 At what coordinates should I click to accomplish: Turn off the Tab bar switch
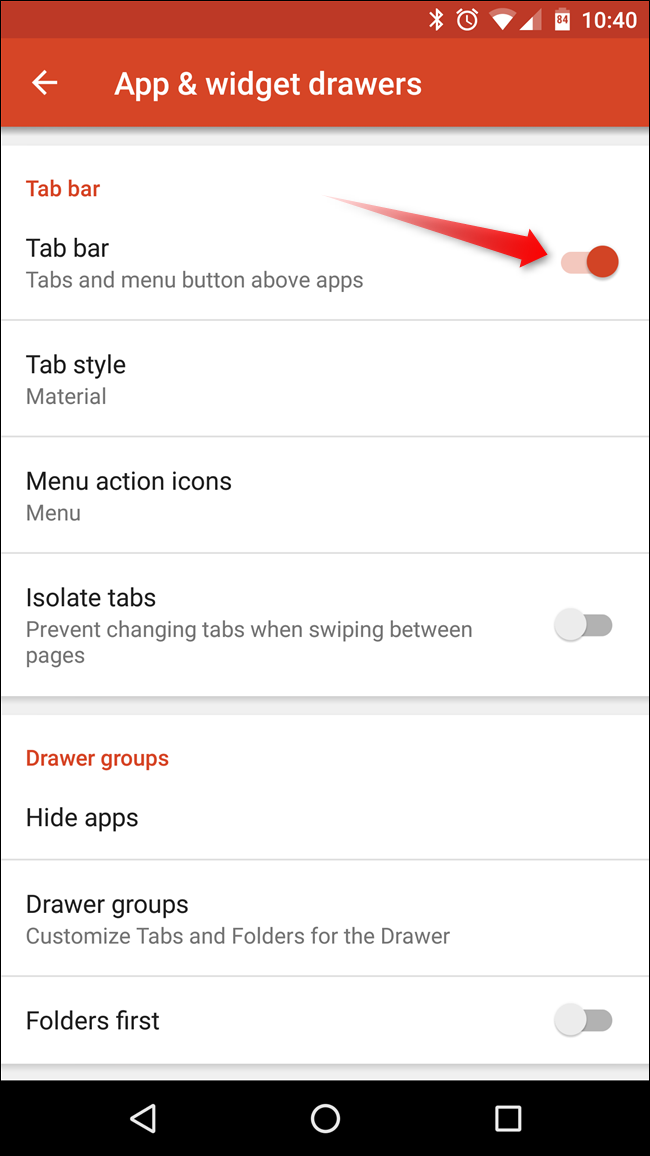pos(589,263)
